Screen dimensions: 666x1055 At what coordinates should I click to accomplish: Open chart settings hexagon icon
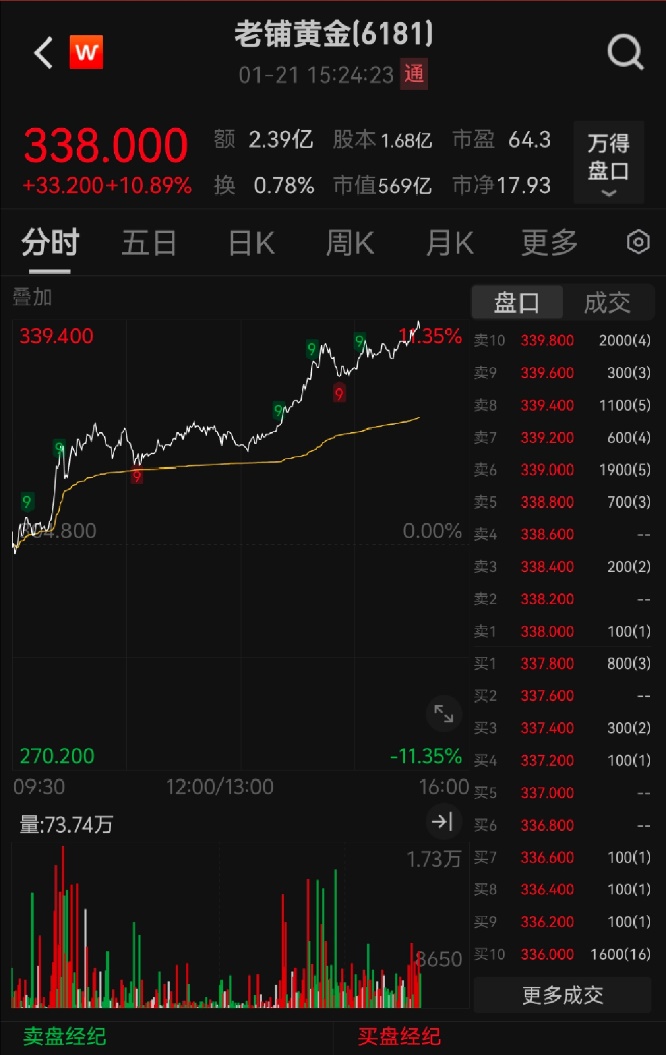click(637, 242)
